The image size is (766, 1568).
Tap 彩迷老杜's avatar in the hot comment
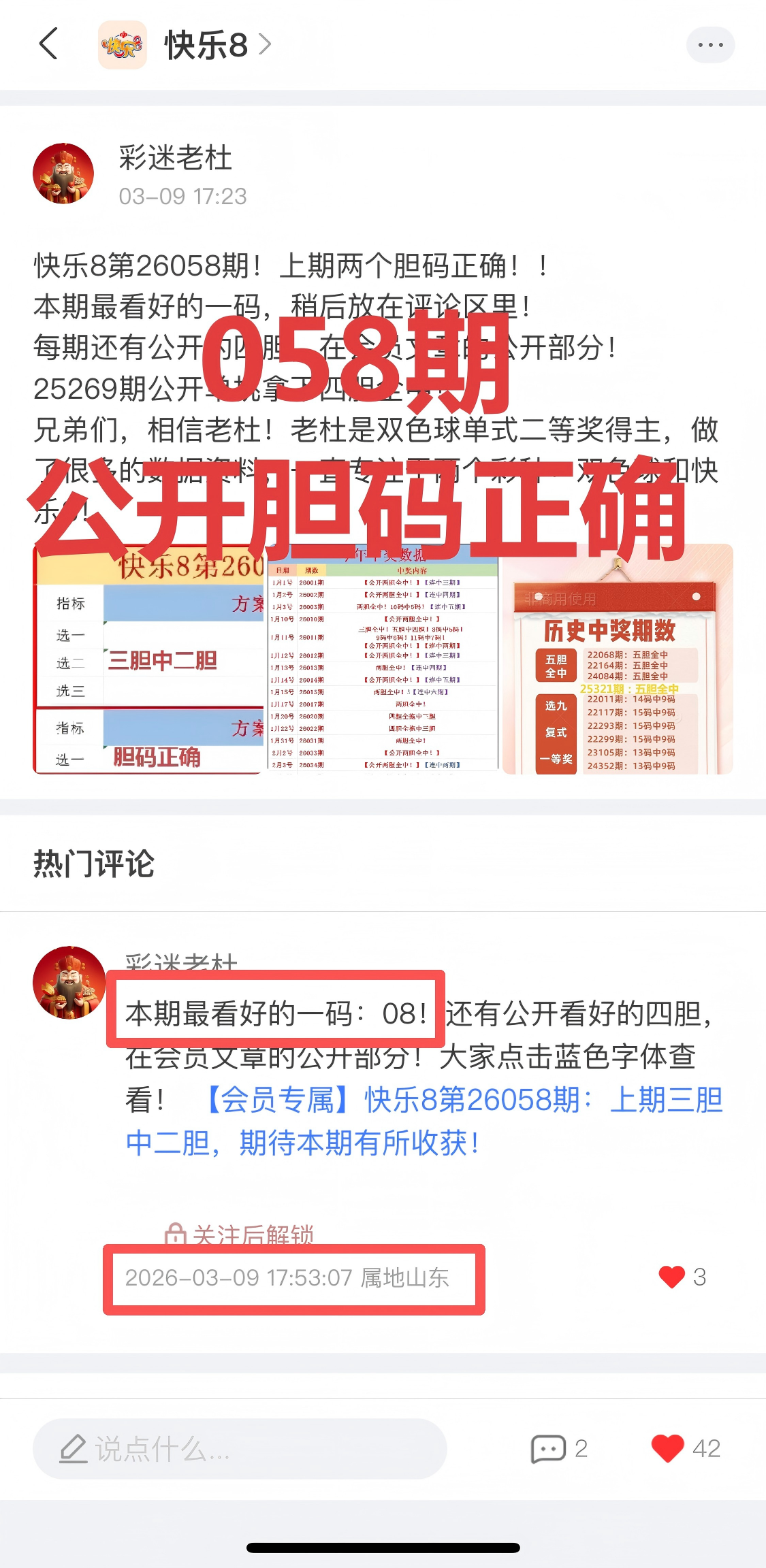pos(69,982)
